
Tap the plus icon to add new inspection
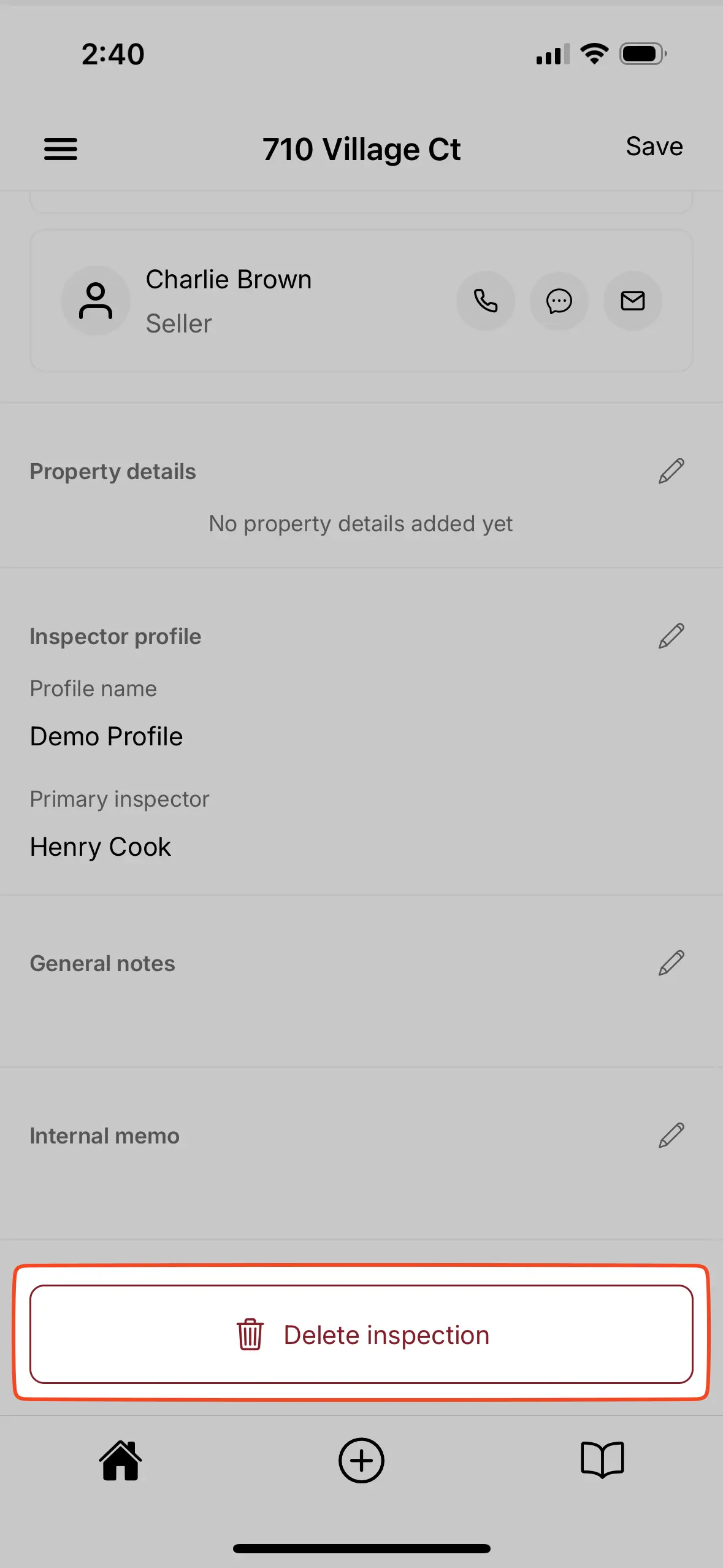pyautogui.click(x=361, y=1461)
